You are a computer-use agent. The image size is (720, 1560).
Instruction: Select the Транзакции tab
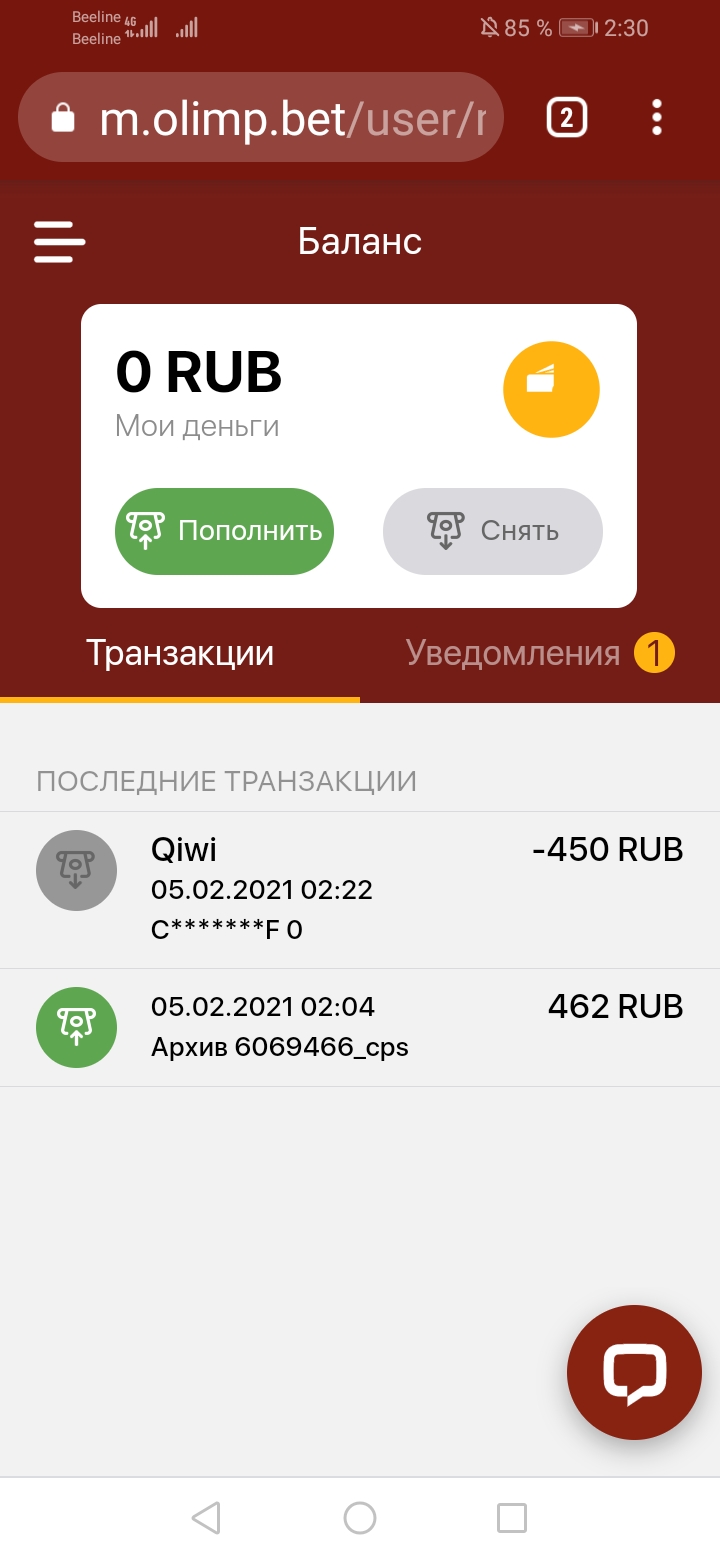[x=180, y=654]
